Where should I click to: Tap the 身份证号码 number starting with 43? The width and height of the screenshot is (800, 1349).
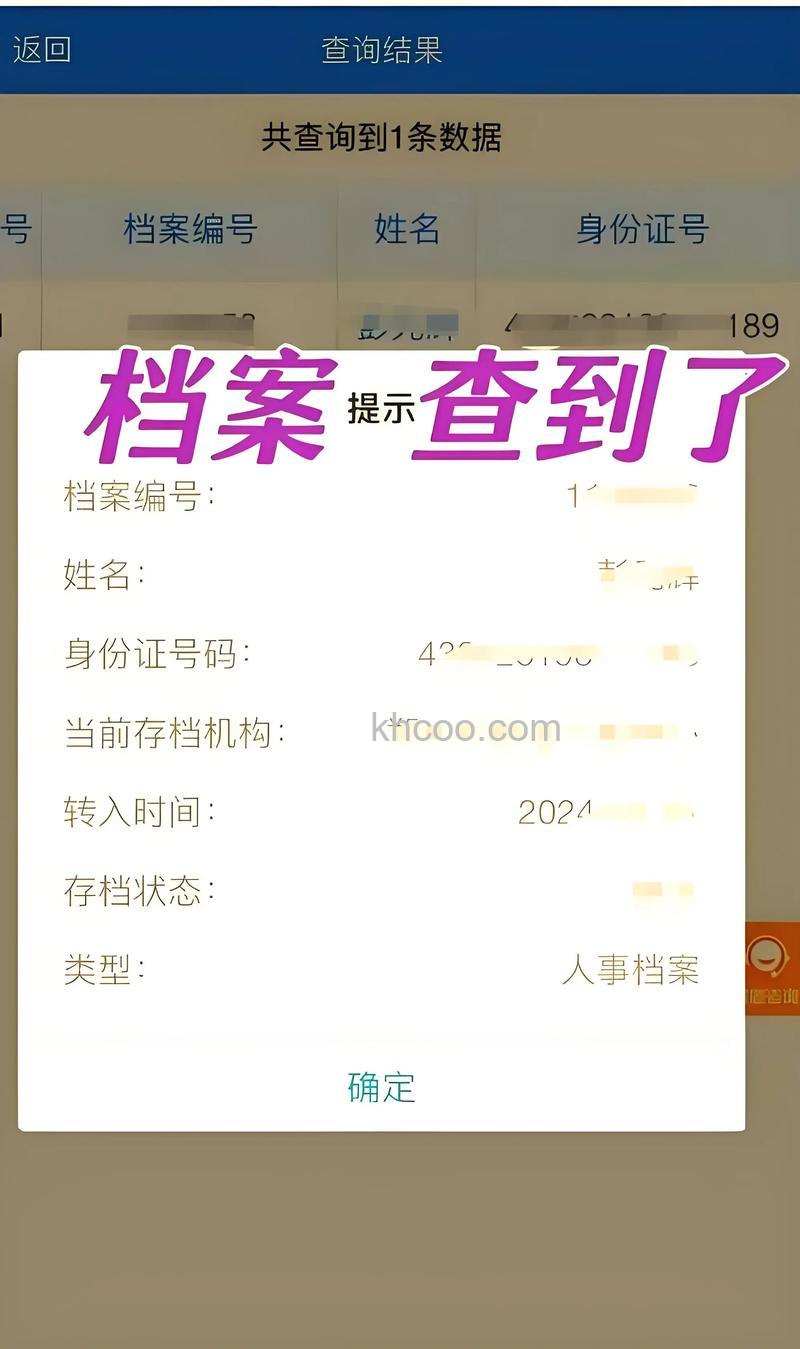560,654
